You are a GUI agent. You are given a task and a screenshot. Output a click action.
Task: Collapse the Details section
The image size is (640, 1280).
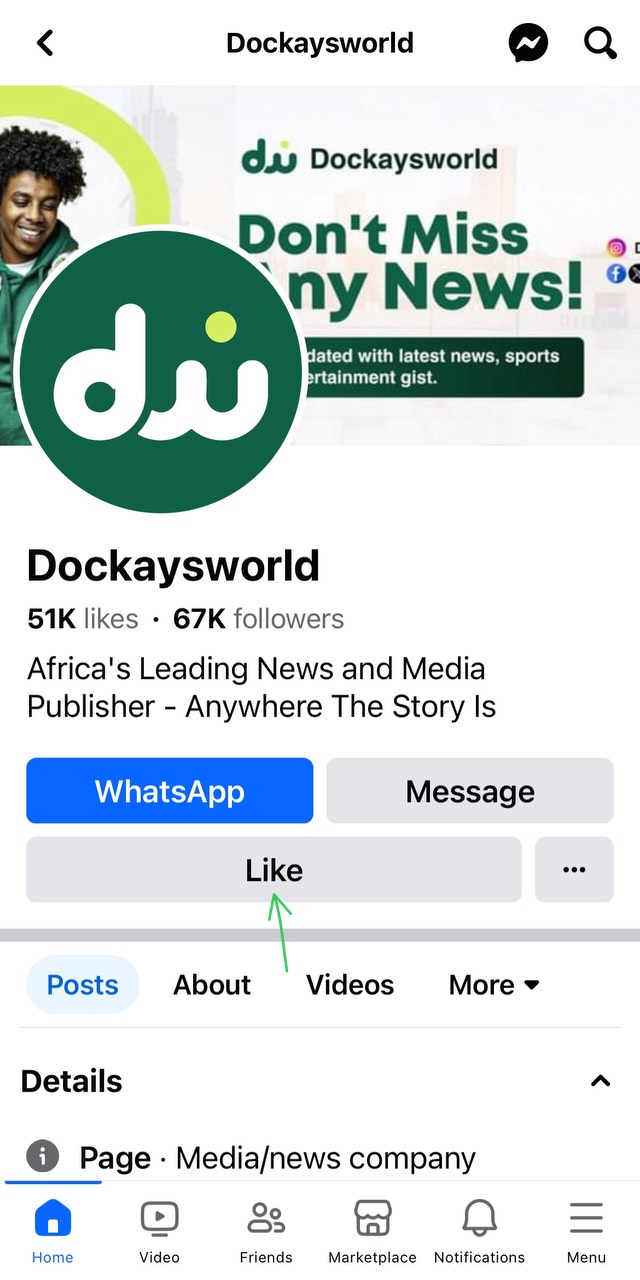tap(600, 1081)
